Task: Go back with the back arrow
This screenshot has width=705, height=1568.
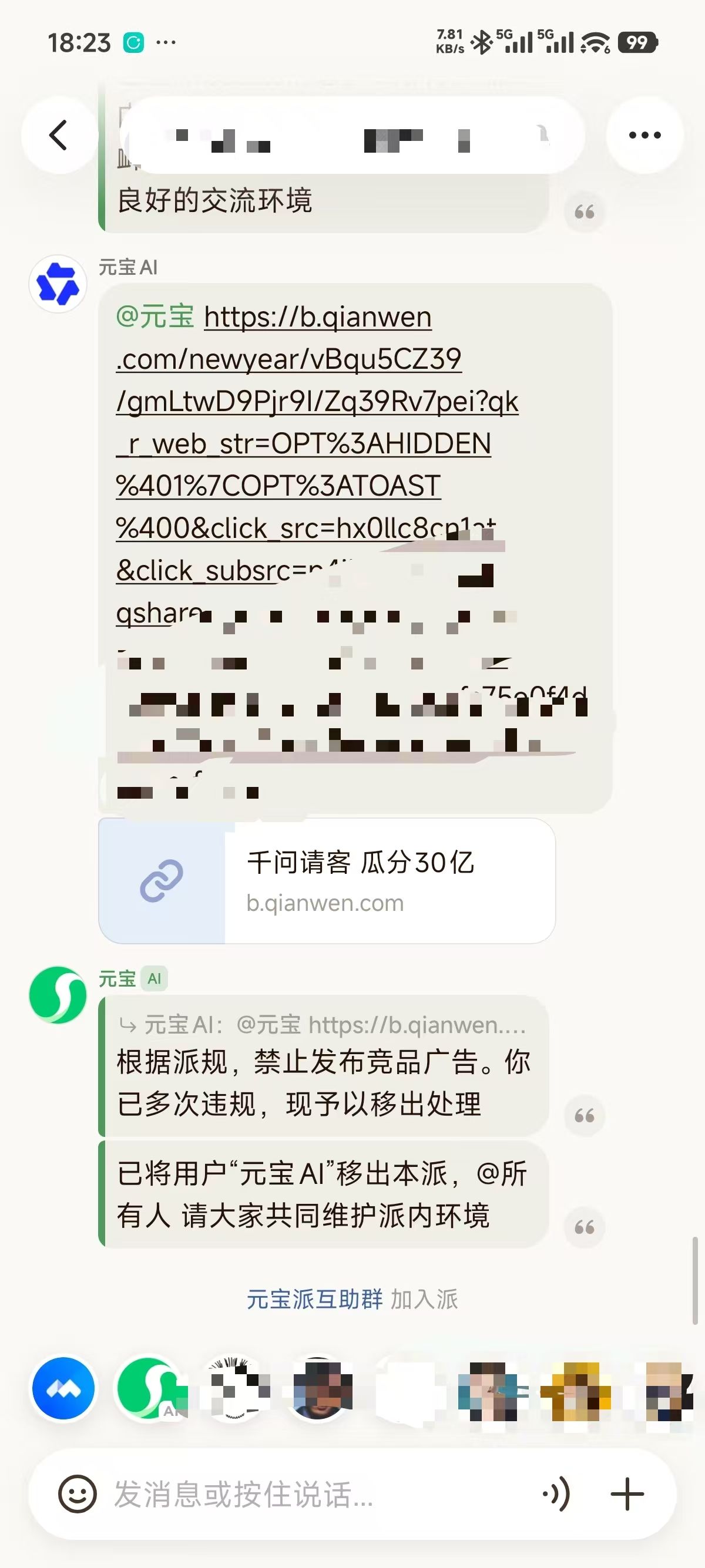Action: pyautogui.click(x=58, y=135)
